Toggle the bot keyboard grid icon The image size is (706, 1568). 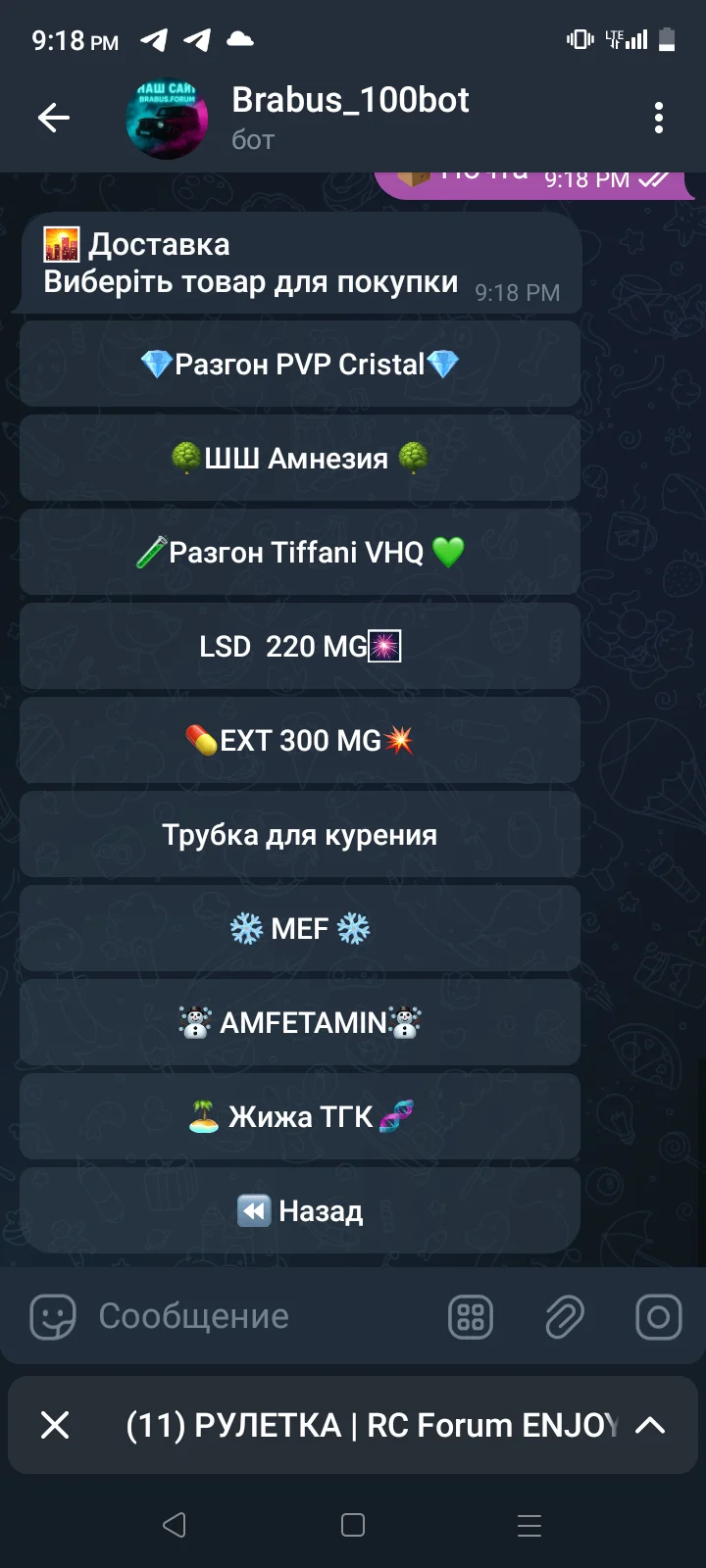[x=471, y=1317]
